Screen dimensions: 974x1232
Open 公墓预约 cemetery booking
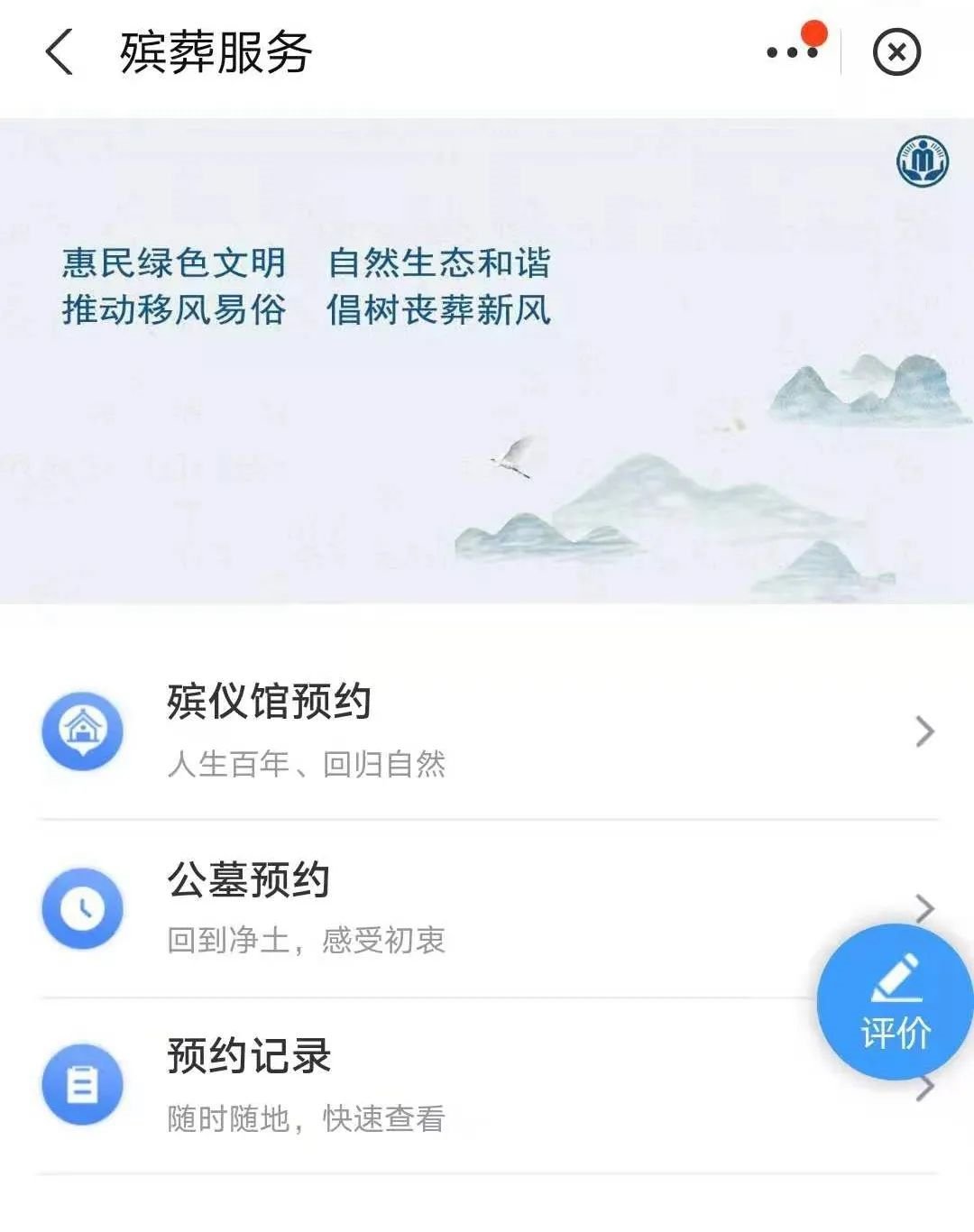point(433,907)
